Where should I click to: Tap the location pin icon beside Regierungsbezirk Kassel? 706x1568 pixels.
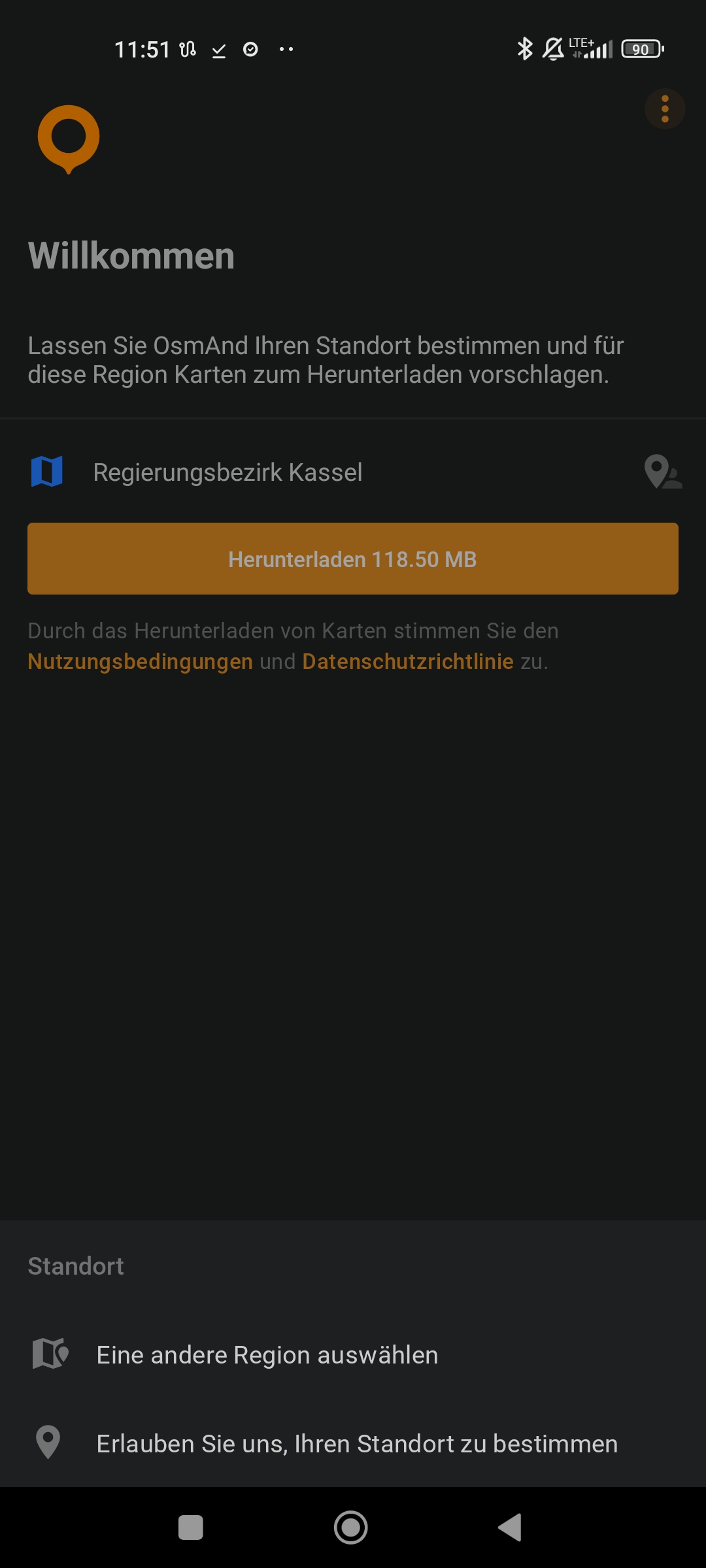point(663,472)
